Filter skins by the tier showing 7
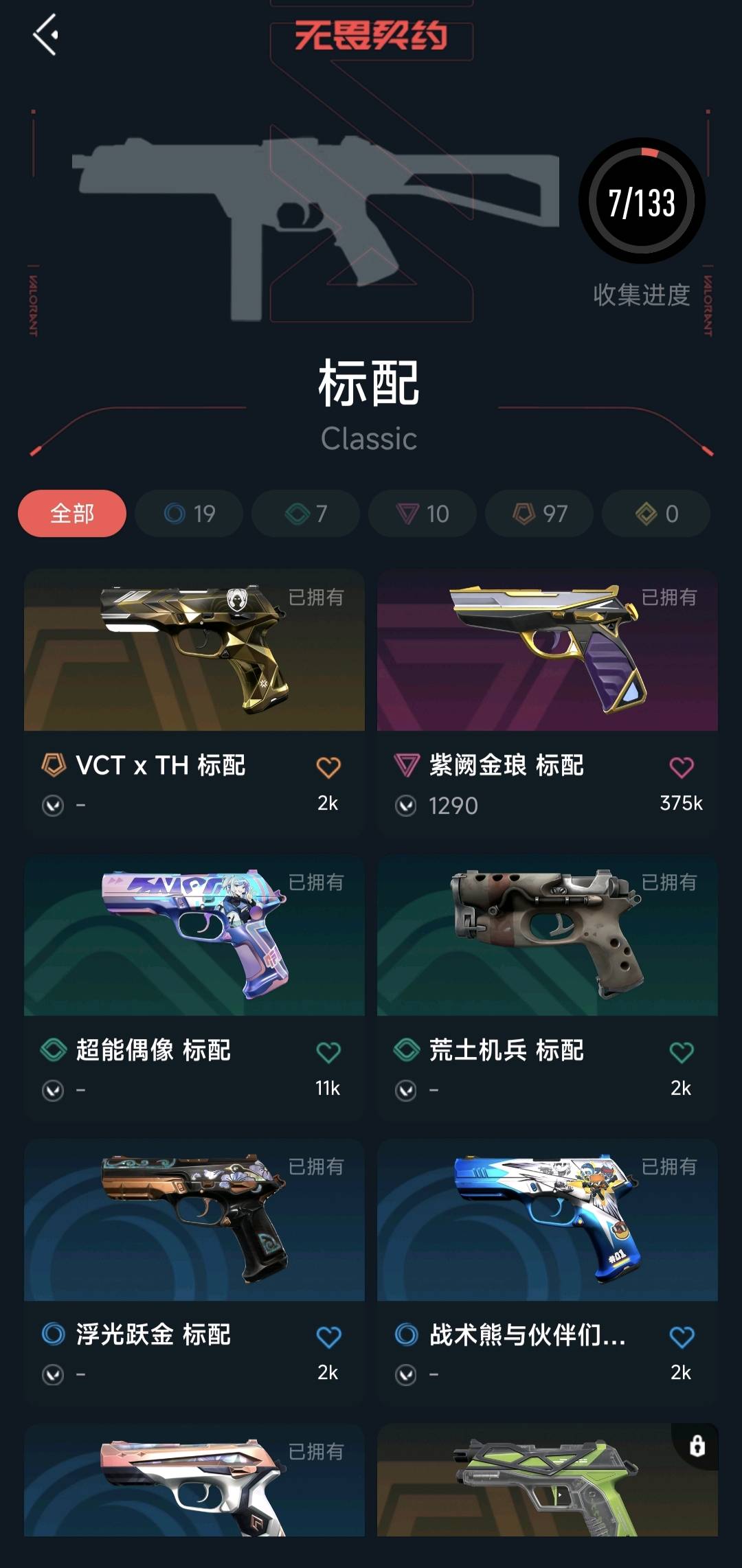742x1568 pixels. click(306, 513)
